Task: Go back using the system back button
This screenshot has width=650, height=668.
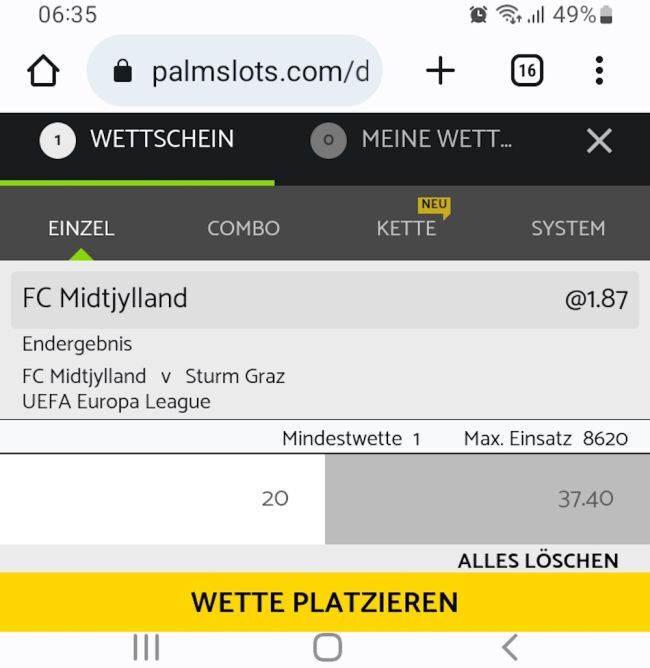Action: pos(509,647)
